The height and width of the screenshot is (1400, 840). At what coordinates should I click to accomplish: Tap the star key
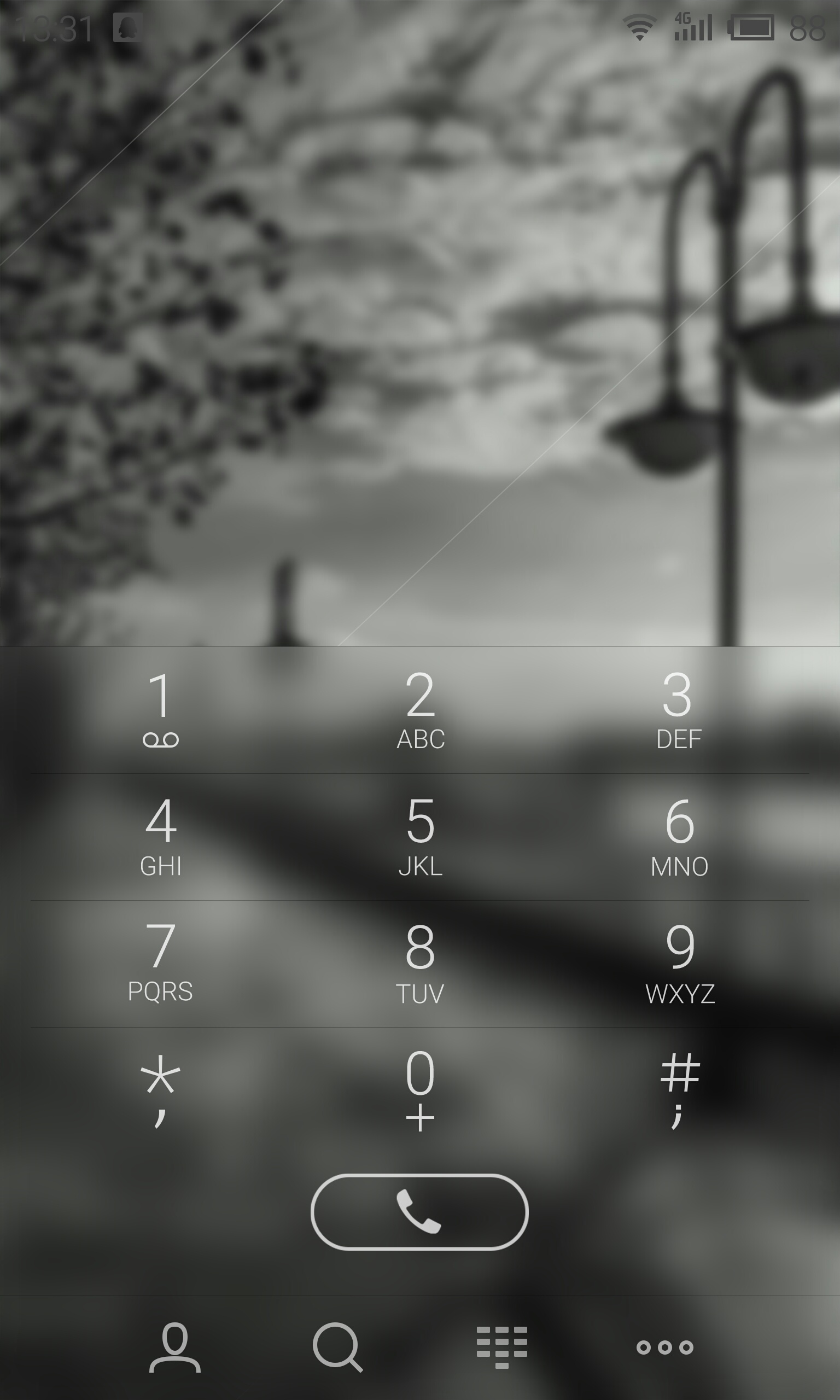[161, 1090]
